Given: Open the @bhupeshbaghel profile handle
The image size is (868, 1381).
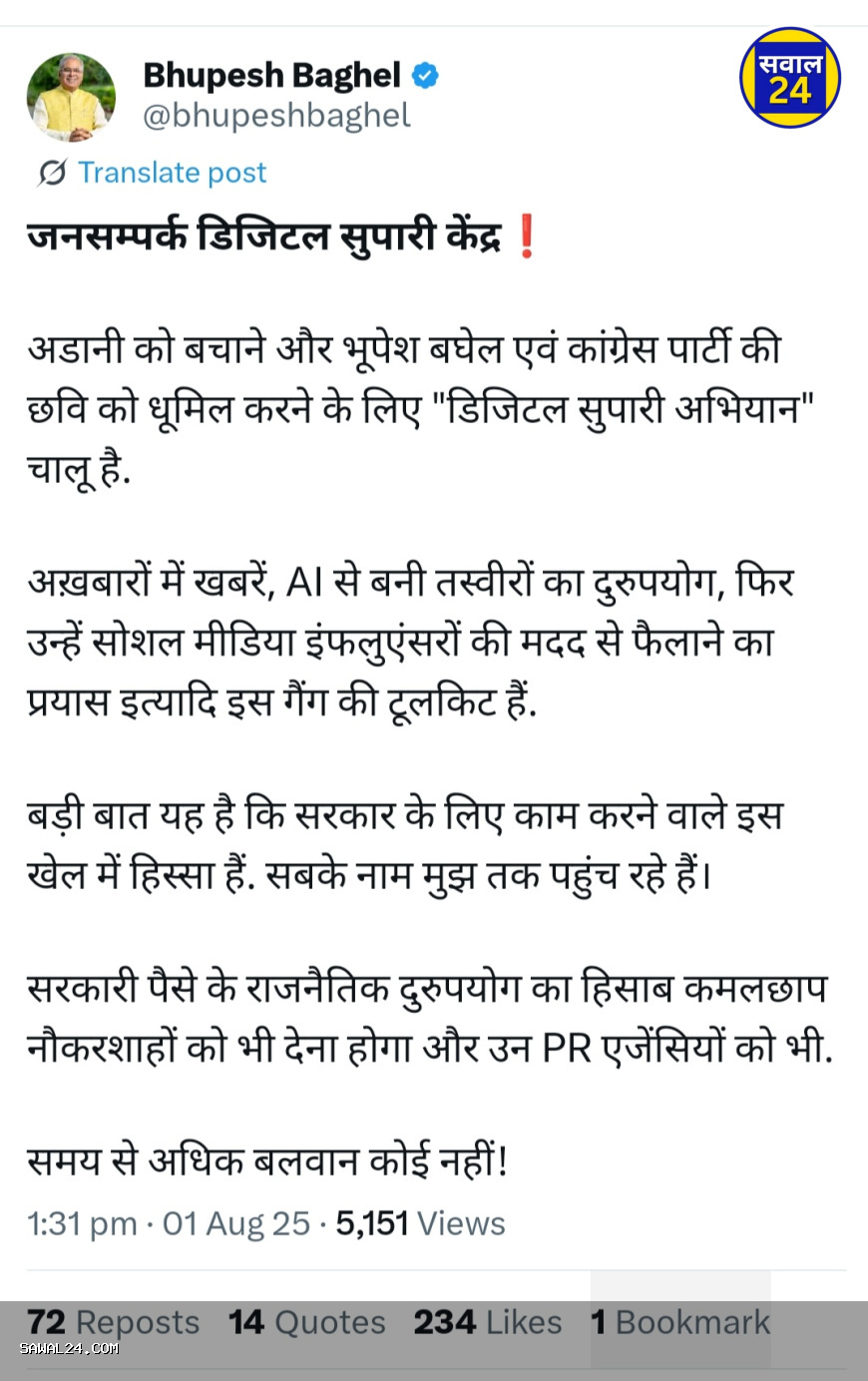Looking at the screenshot, I should [276, 116].
